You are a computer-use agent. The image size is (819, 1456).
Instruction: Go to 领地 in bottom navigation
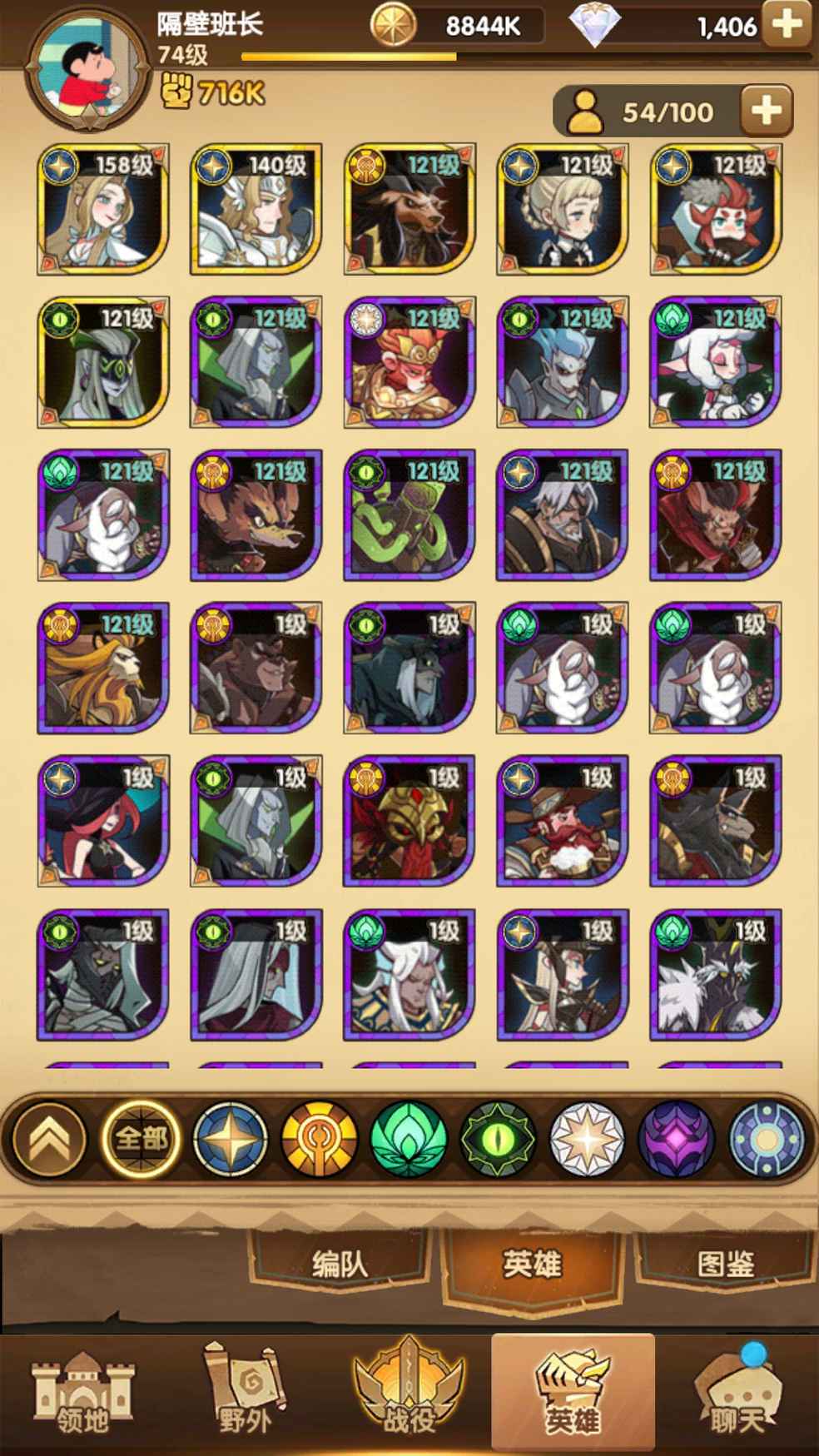82,1396
